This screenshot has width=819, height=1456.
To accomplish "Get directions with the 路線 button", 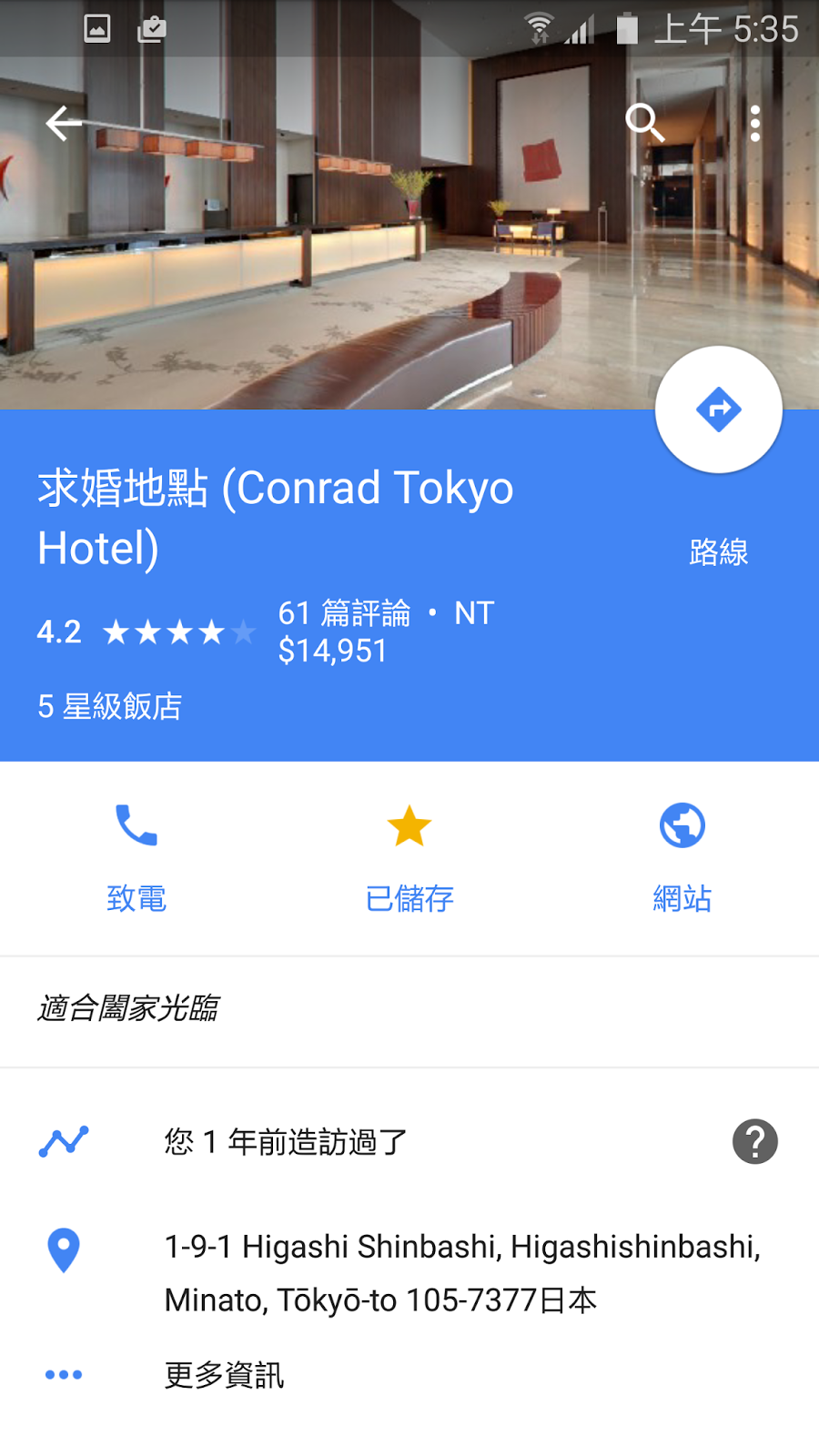I will tap(718, 410).
